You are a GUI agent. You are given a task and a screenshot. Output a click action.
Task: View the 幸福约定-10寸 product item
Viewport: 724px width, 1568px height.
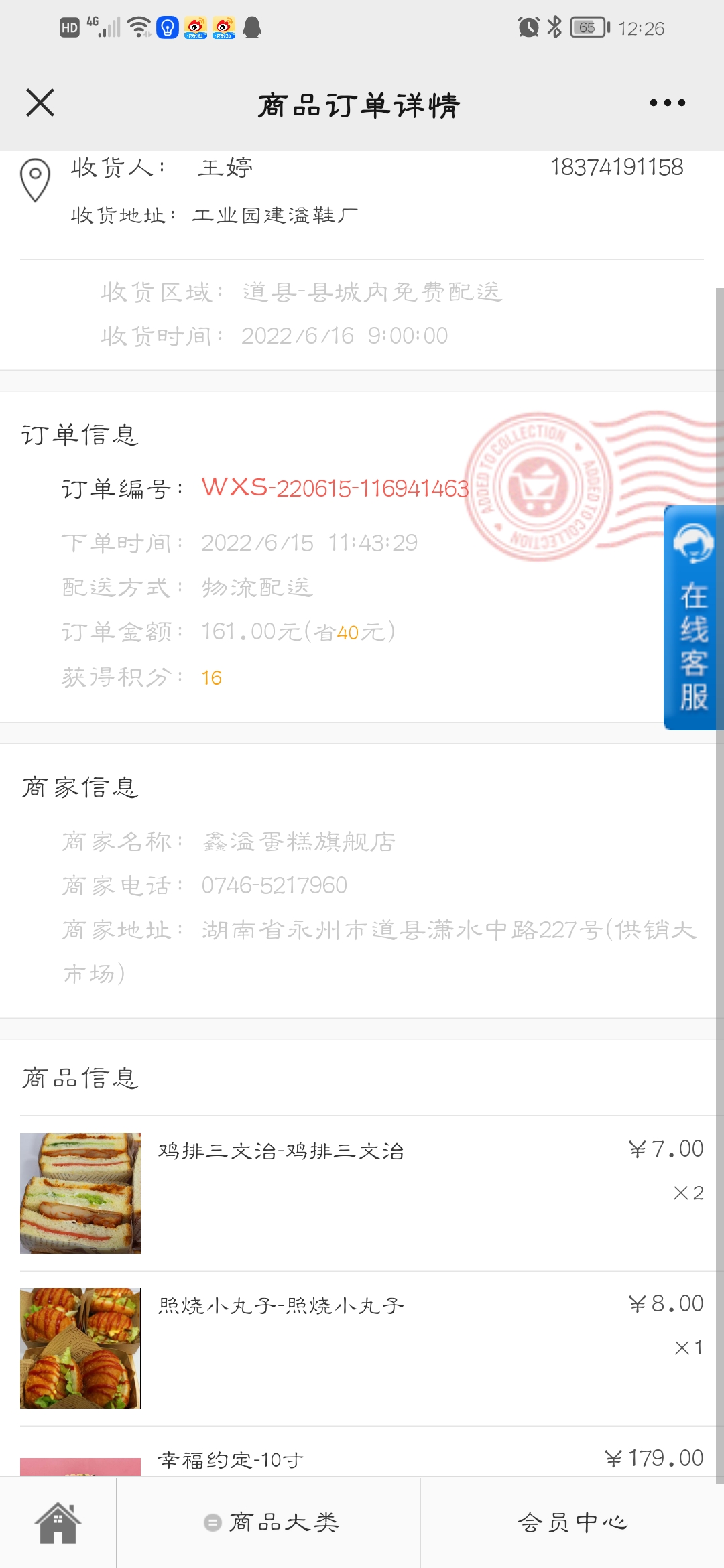[x=362, y=1452]
